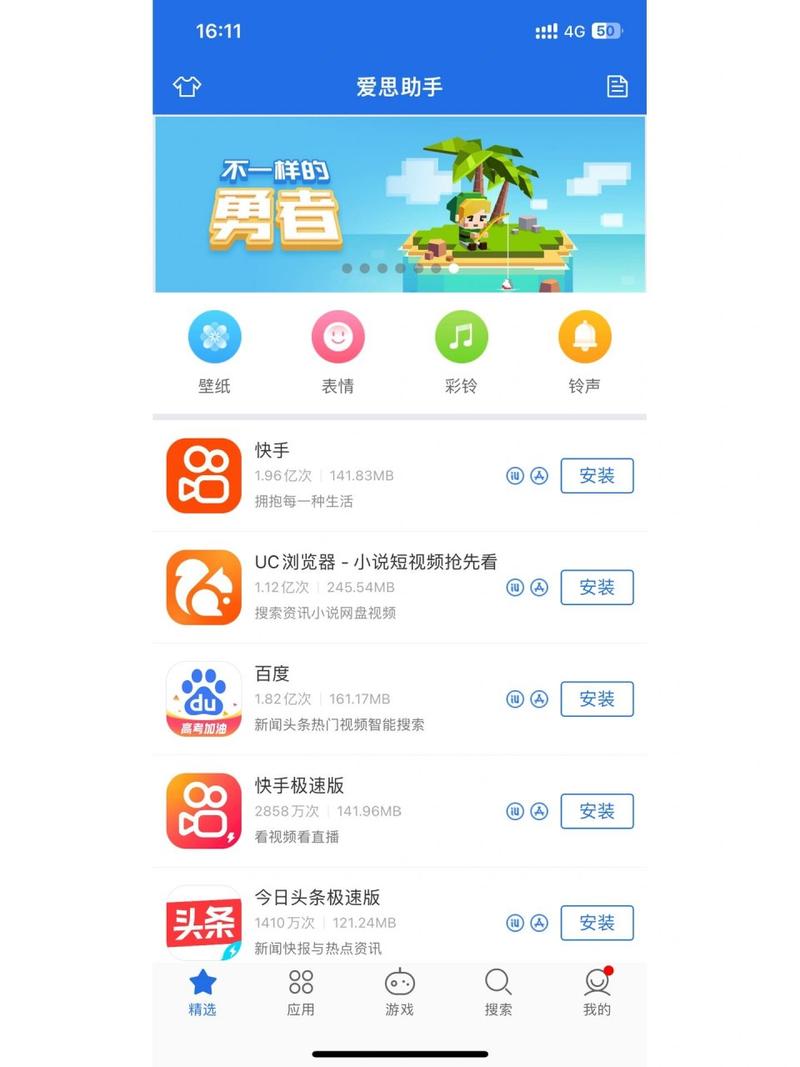Open the 不一样的勇者 game banner

pyautogui.click(x=399, y=204)
